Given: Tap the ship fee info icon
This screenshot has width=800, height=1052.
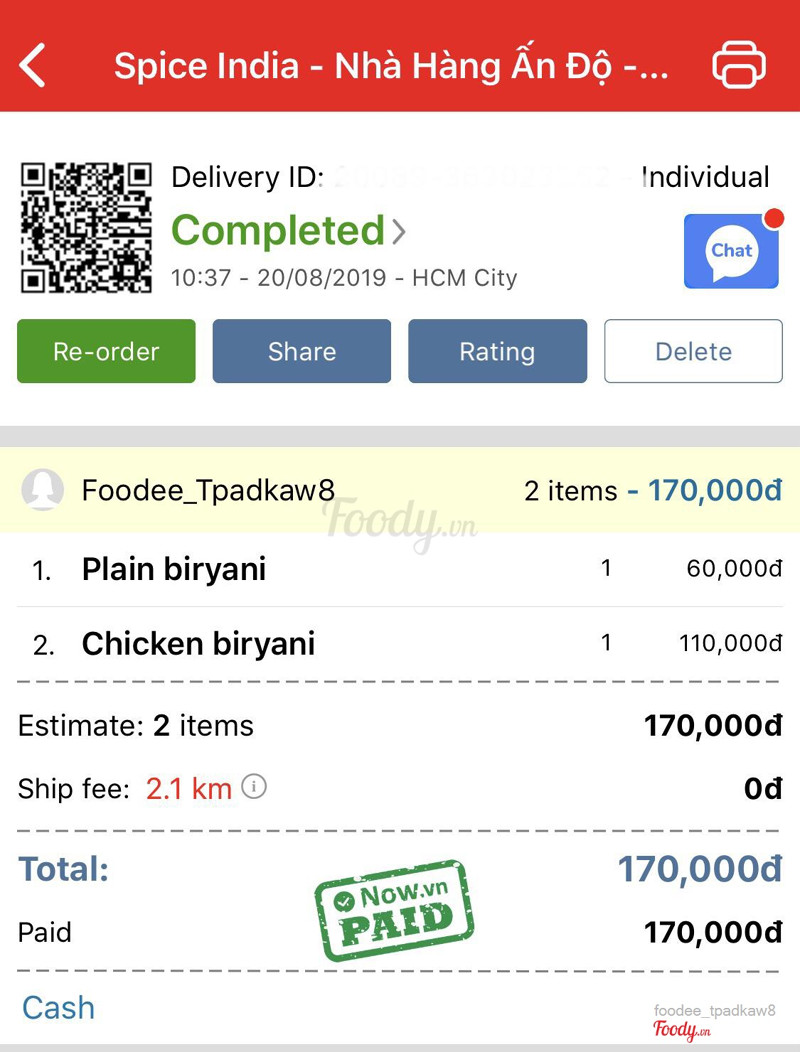Looking at the screenshot, I should [256, 788].
